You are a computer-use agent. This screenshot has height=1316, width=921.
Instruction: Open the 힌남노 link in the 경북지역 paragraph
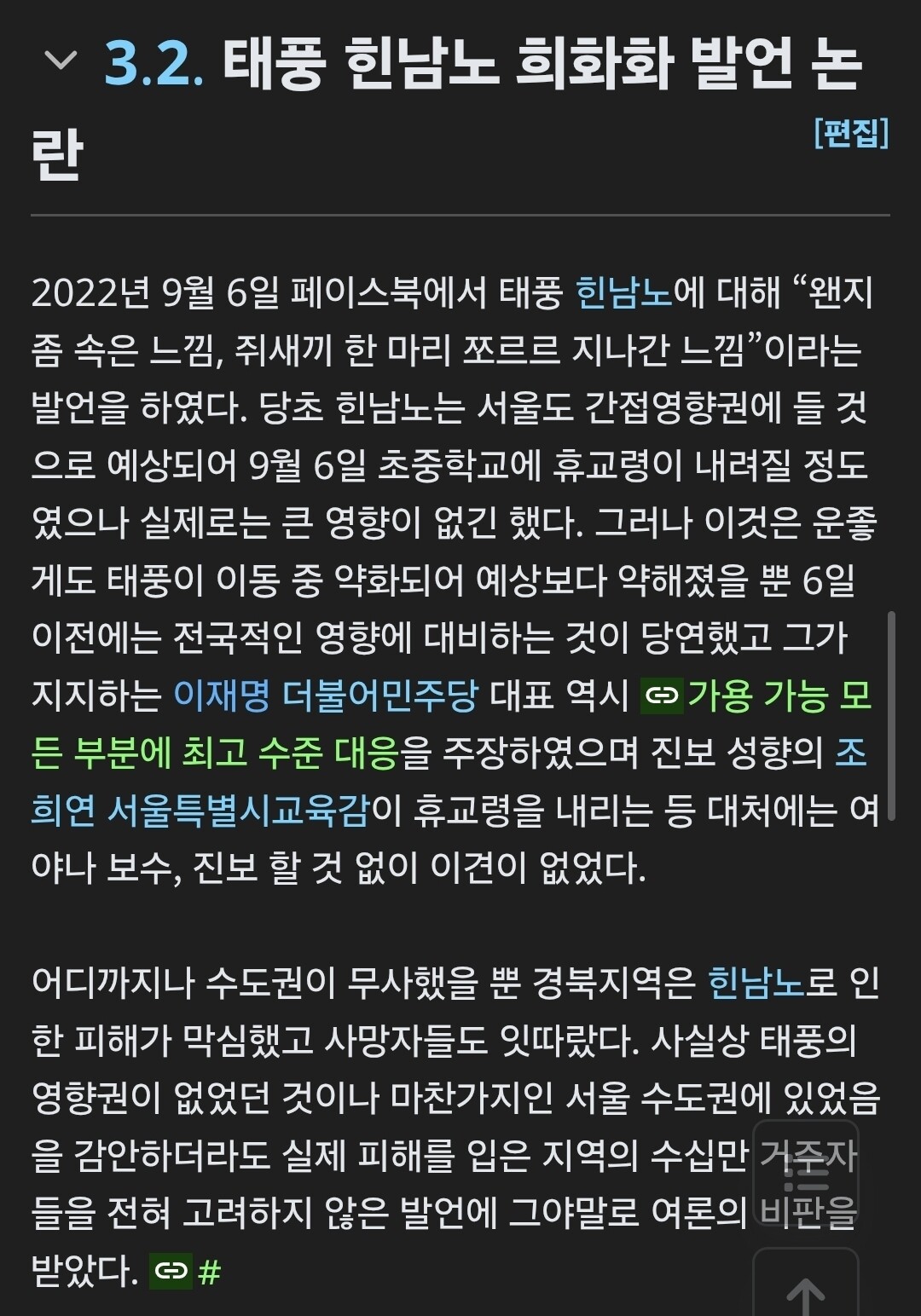pos(756,983)
